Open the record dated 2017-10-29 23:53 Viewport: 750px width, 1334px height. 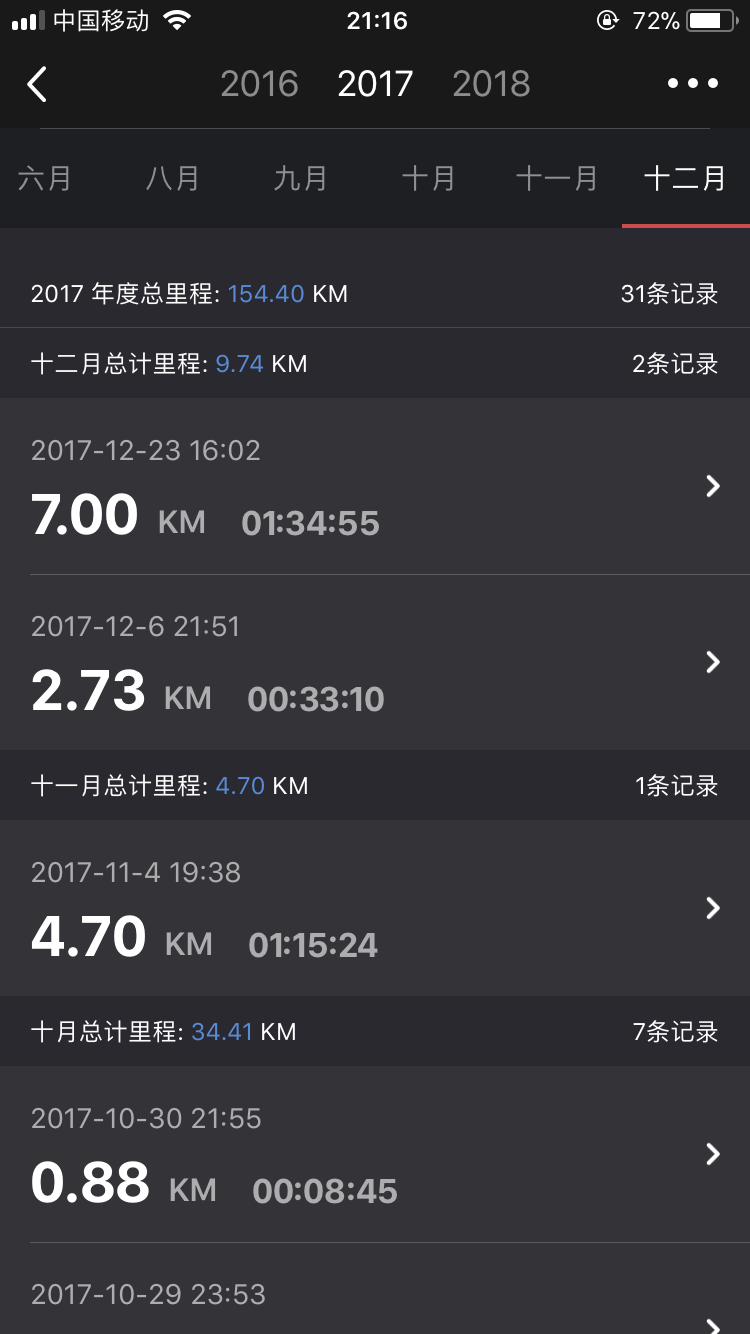(x=375, y=1289)
